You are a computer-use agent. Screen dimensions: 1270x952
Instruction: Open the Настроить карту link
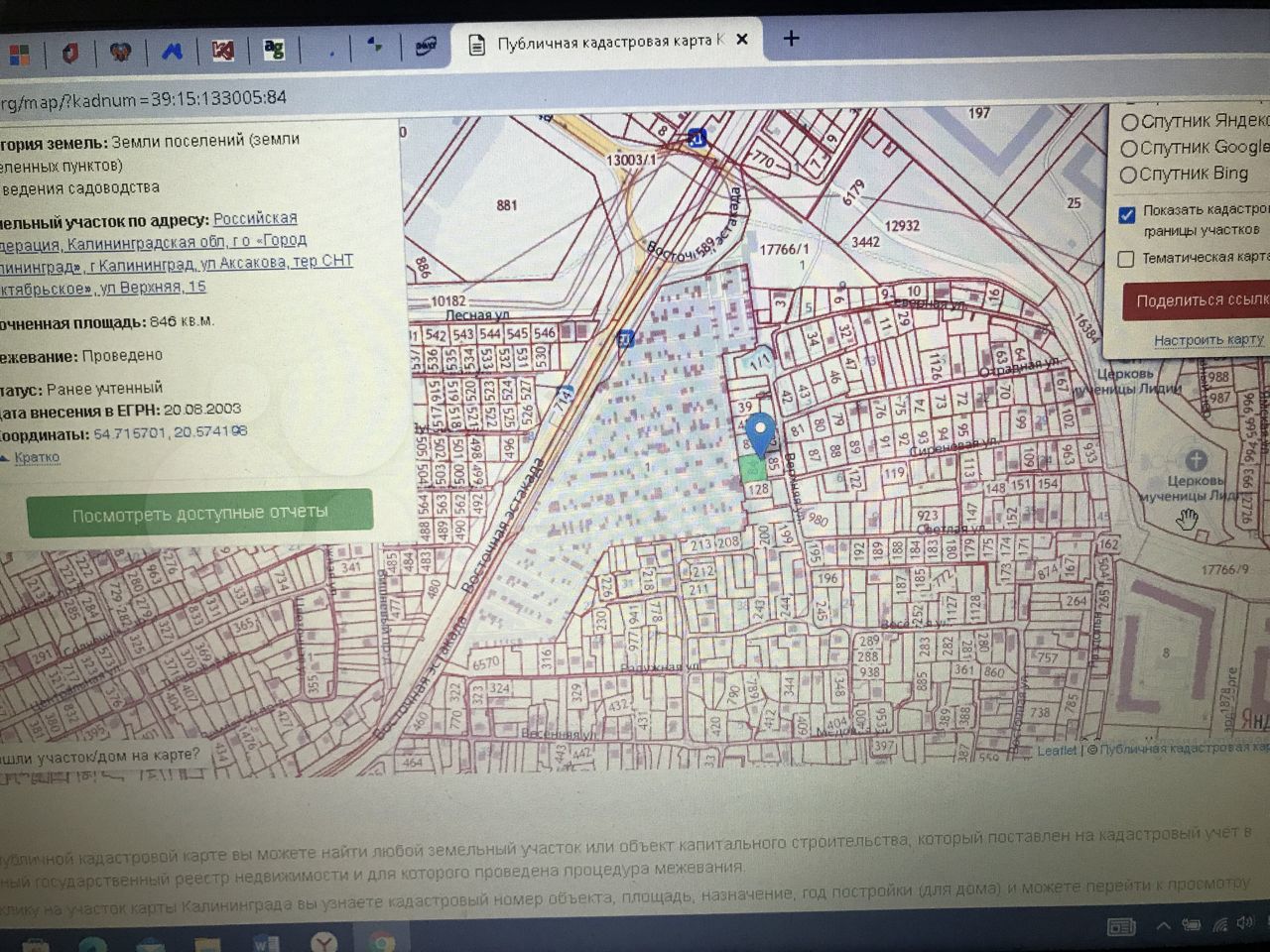pos(1207,340)
